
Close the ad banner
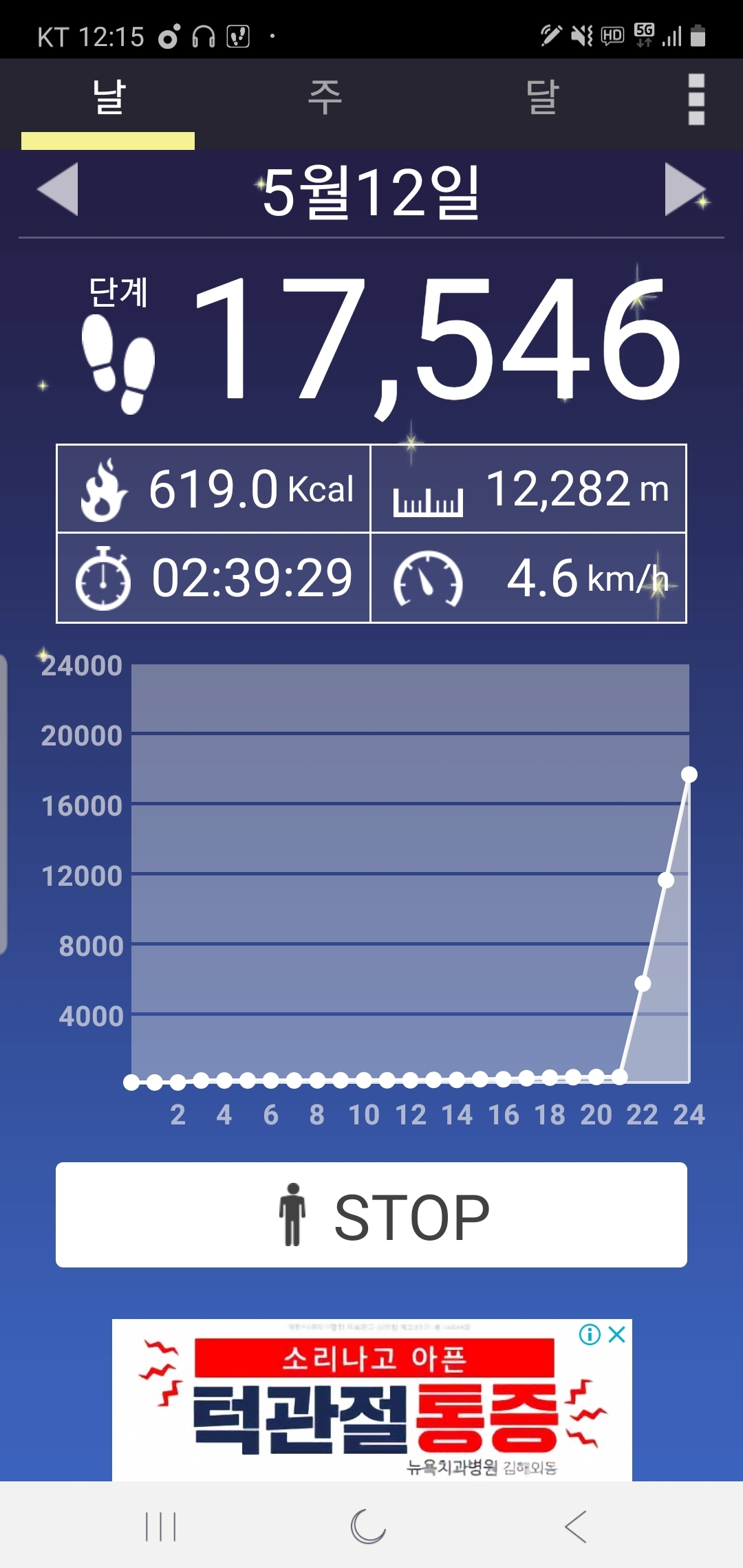(x=617, y=1335)
